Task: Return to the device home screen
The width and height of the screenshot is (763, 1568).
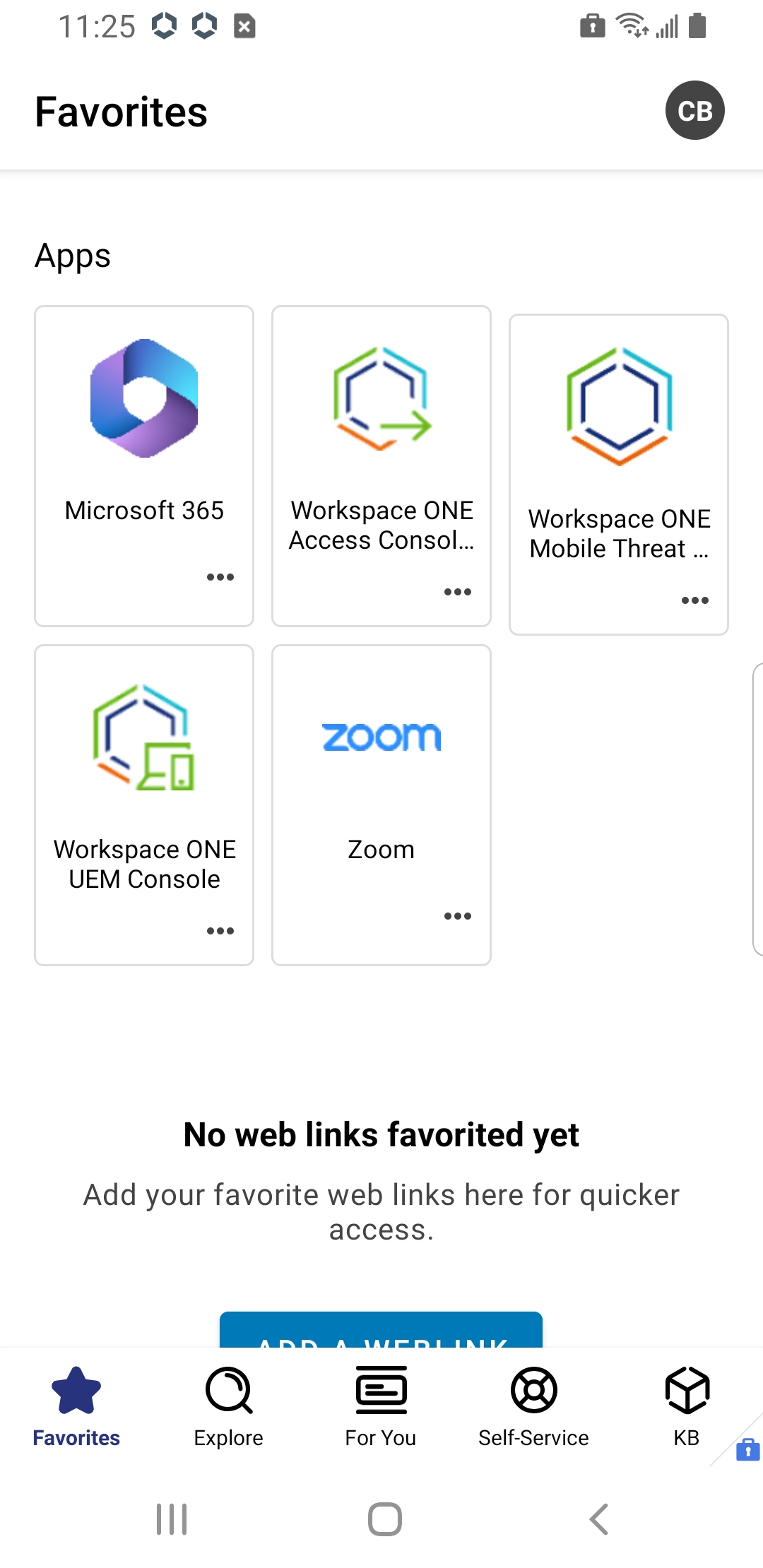Action: tap(384, 1519)
